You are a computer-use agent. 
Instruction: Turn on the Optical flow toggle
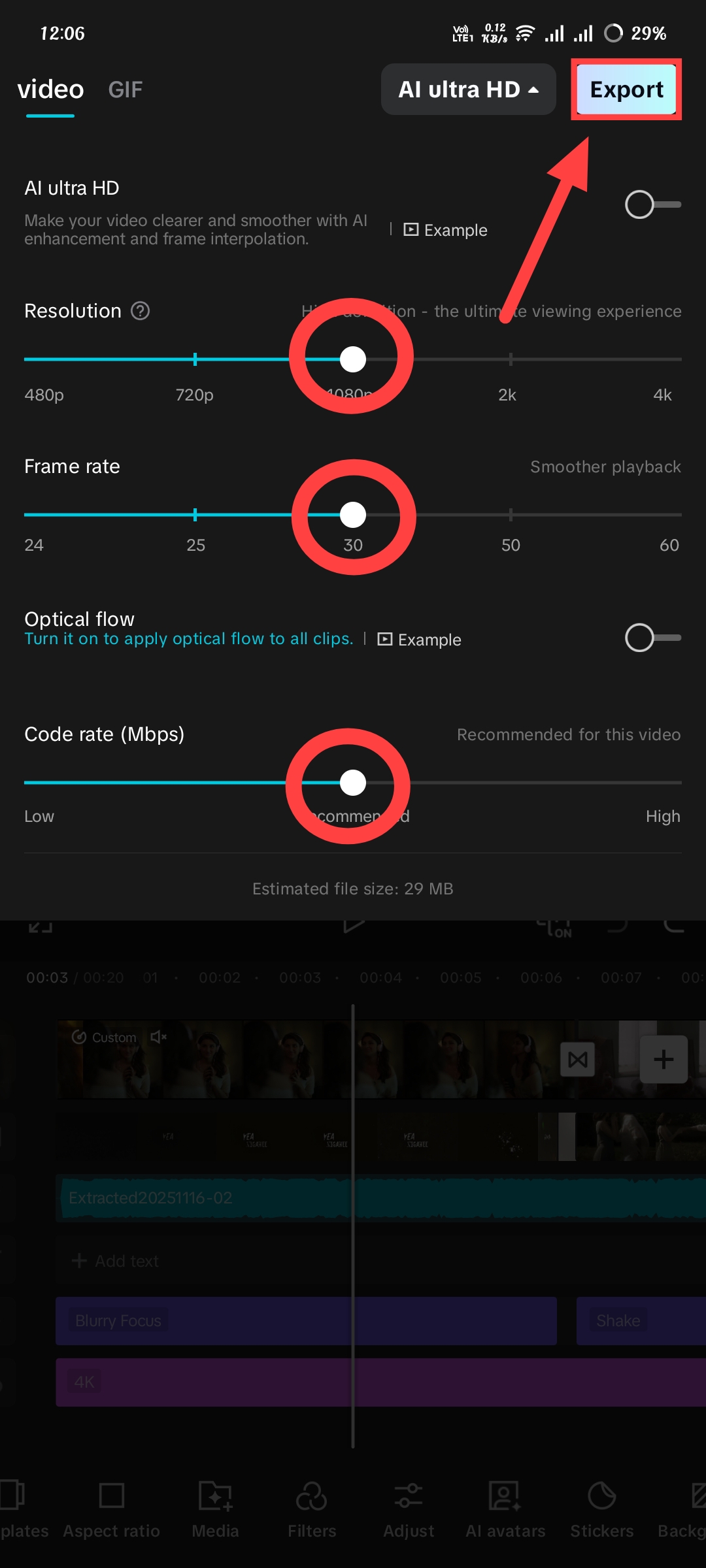point(652,638)
